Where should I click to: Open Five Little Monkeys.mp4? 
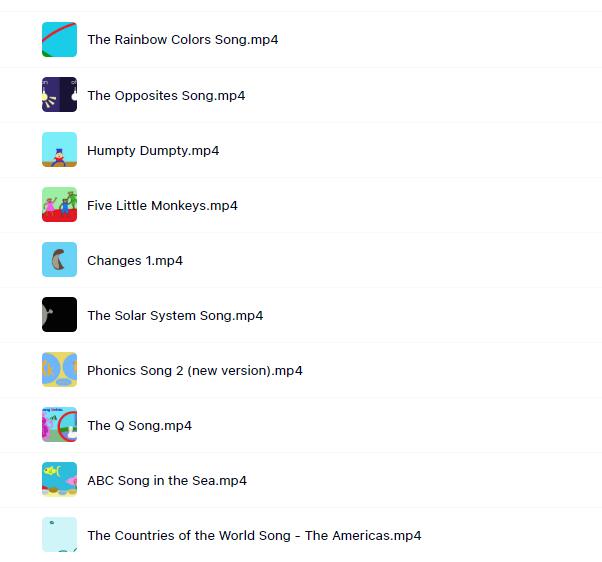pos(162,206)
